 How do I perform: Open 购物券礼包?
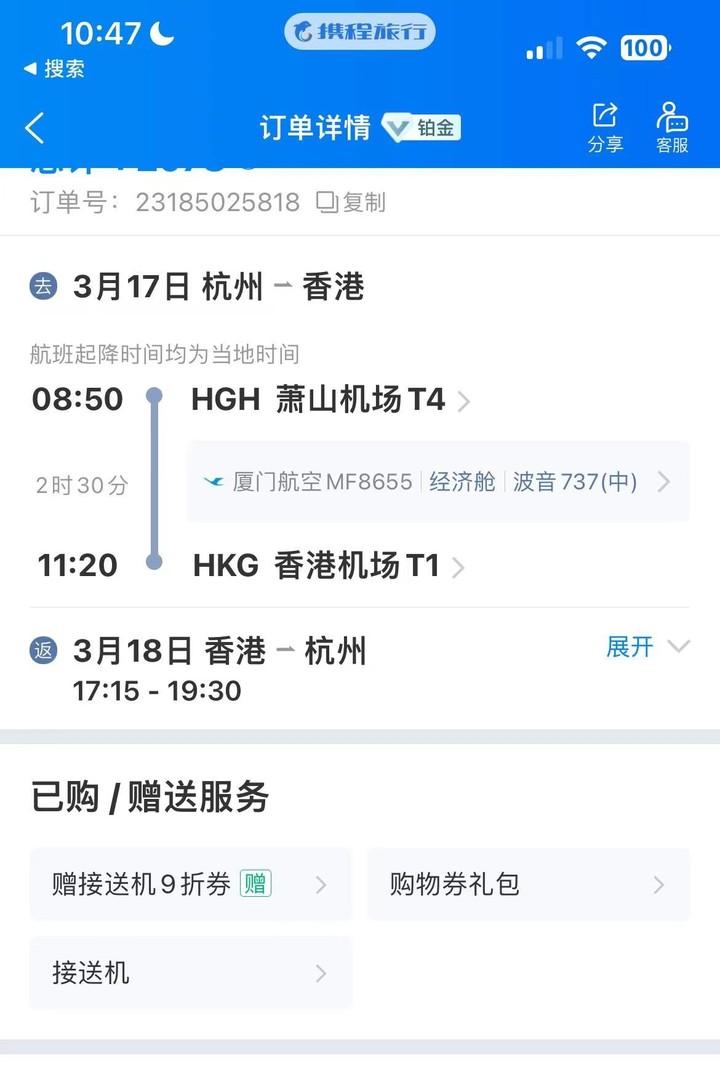tap(528, 884)
